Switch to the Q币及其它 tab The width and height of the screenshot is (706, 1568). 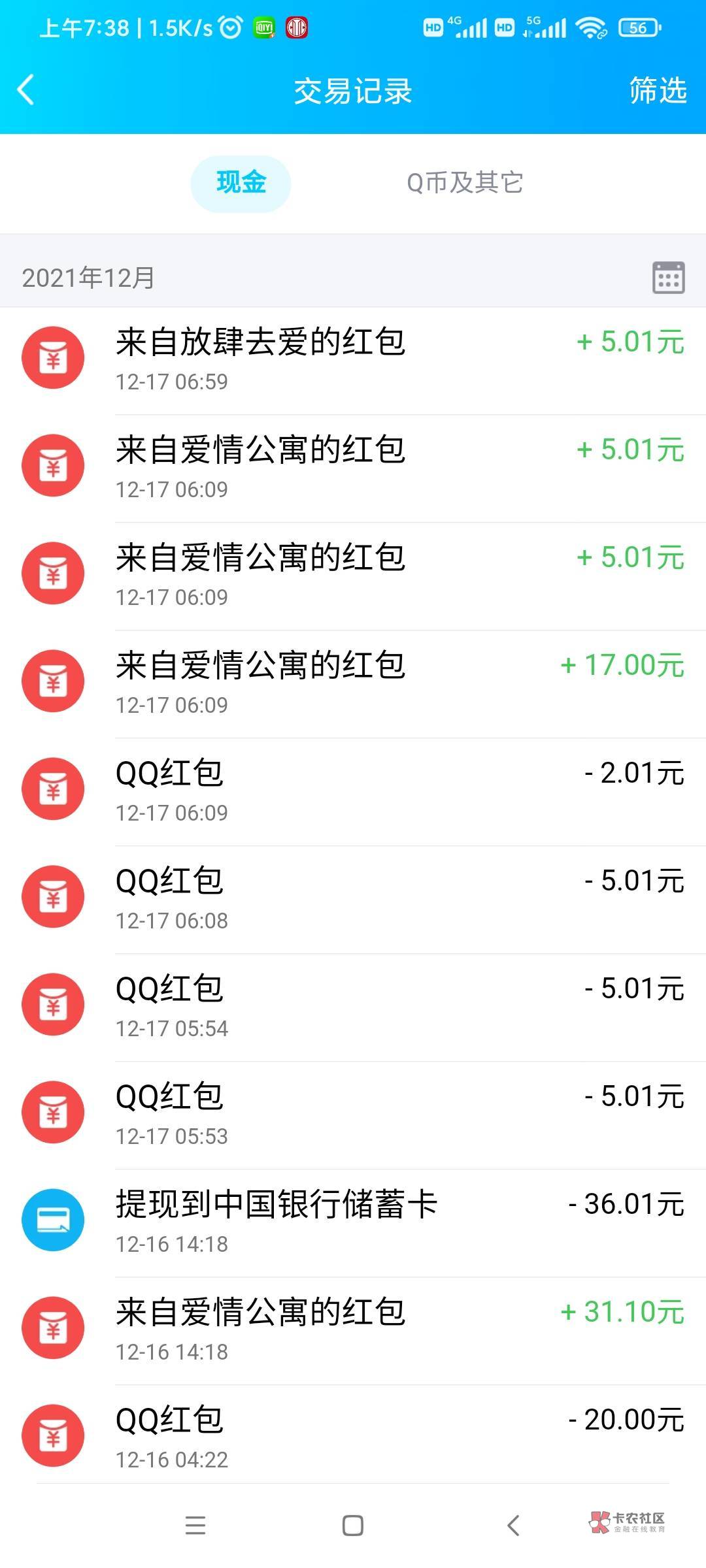click(464, 183)
